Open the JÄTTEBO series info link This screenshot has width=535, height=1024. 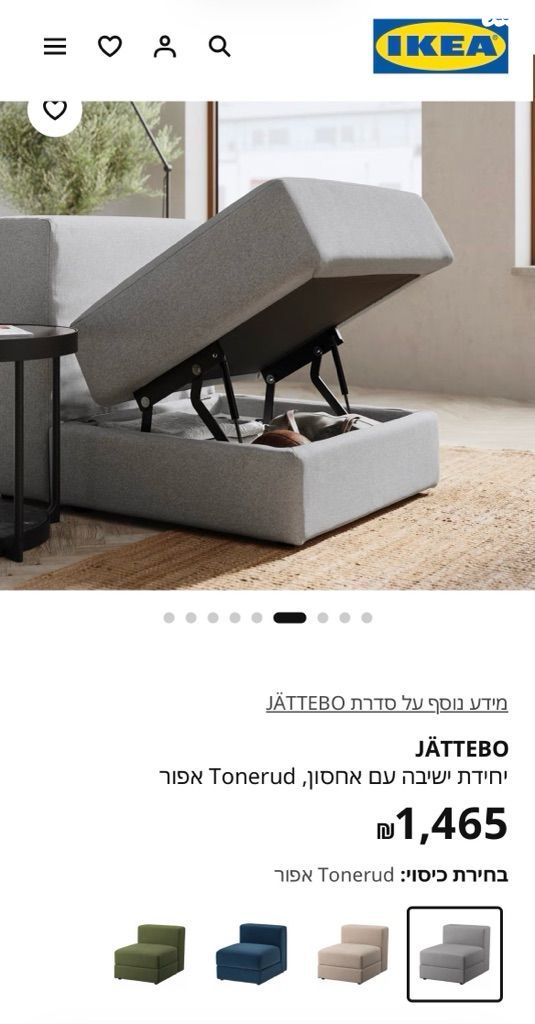(387, 703)
